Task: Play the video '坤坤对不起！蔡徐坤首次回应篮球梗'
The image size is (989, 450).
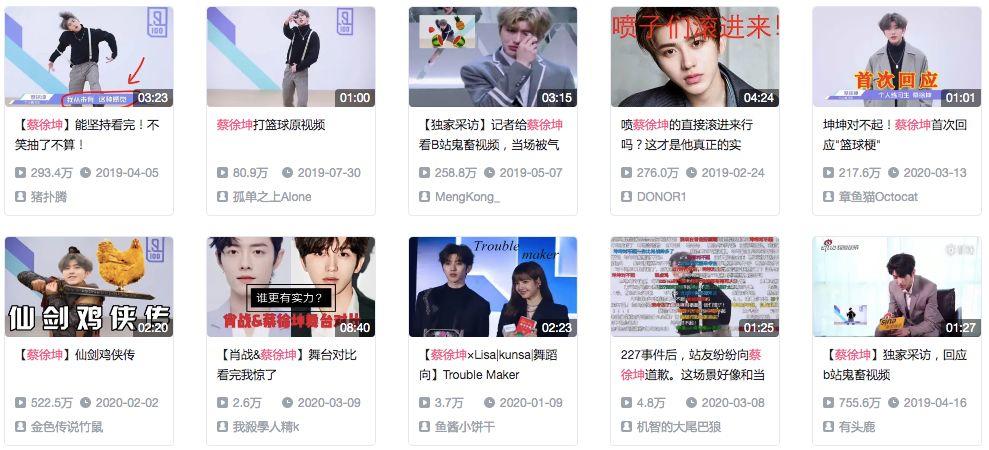Action: (897, 57)
